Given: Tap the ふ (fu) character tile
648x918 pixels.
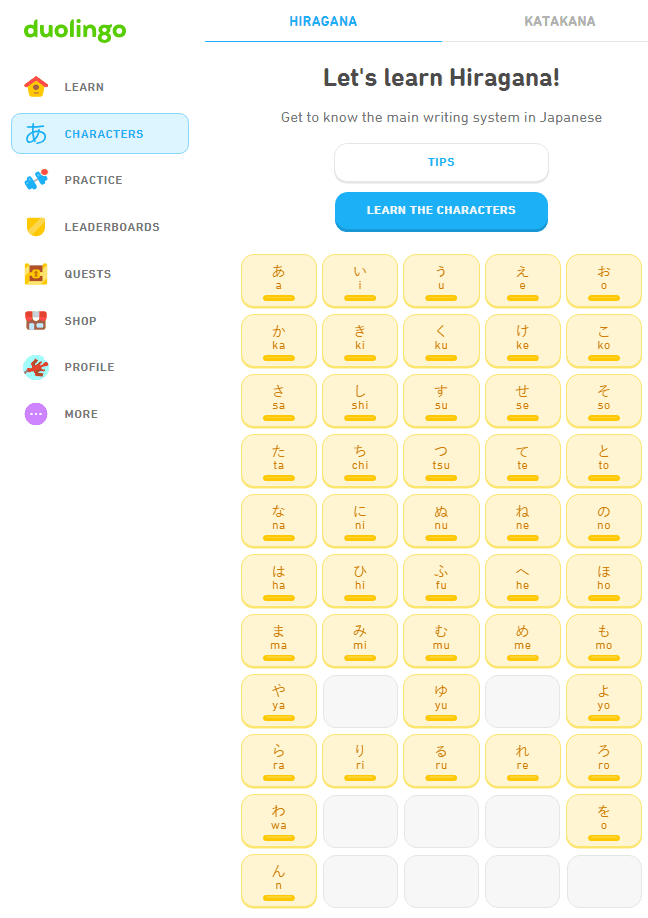Looking at the screenshot, I should point(441,581).
